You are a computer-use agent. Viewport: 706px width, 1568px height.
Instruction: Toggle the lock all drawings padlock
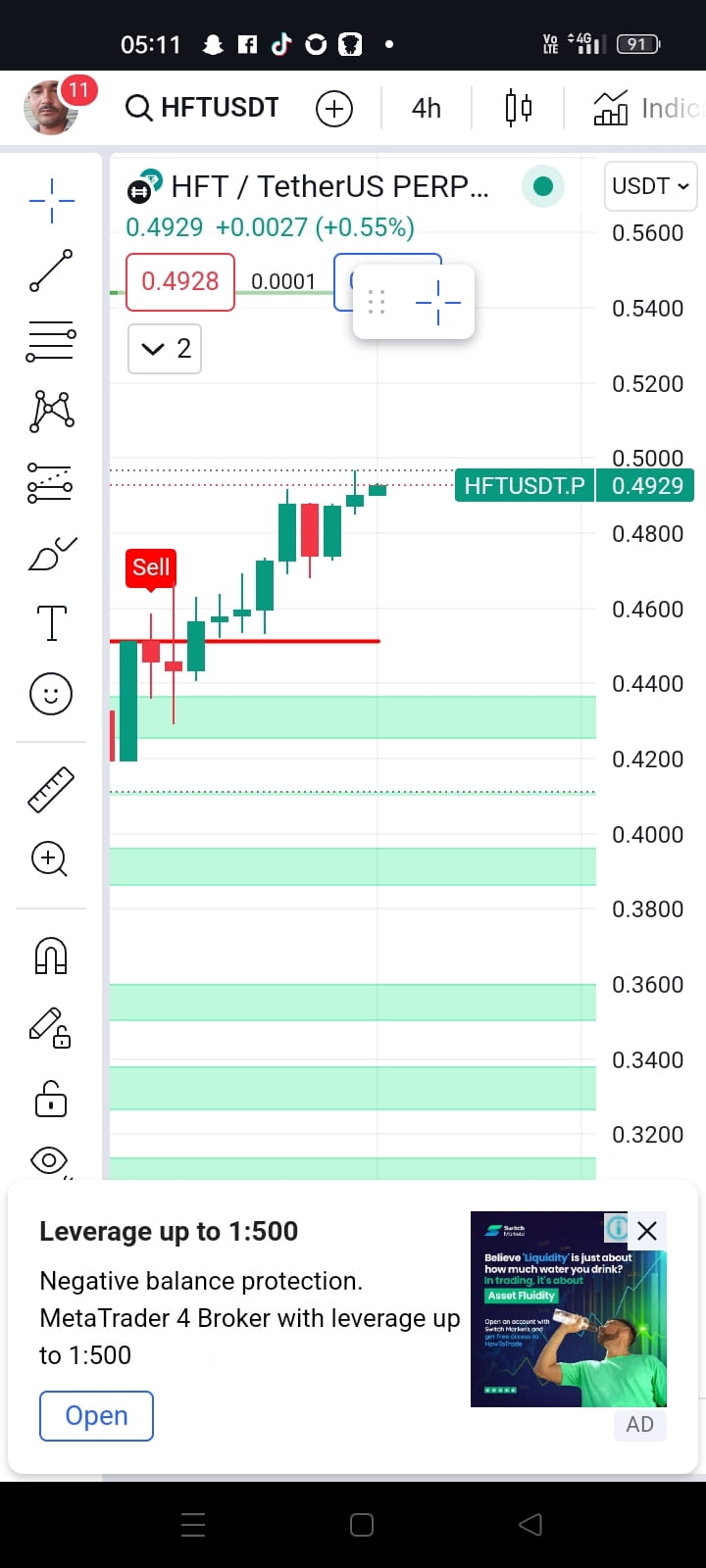coord(50,1098)
